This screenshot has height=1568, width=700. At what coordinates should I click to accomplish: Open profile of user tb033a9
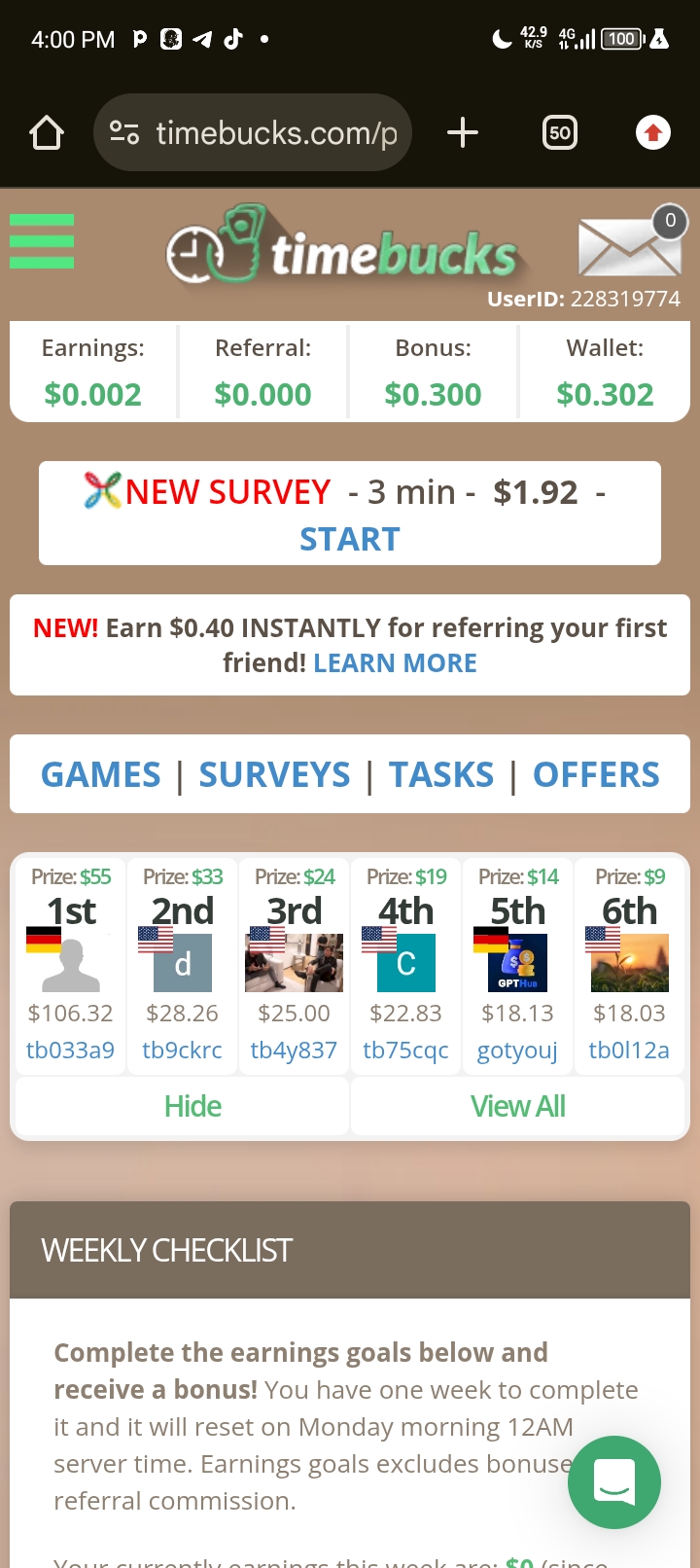[70, 1051]
